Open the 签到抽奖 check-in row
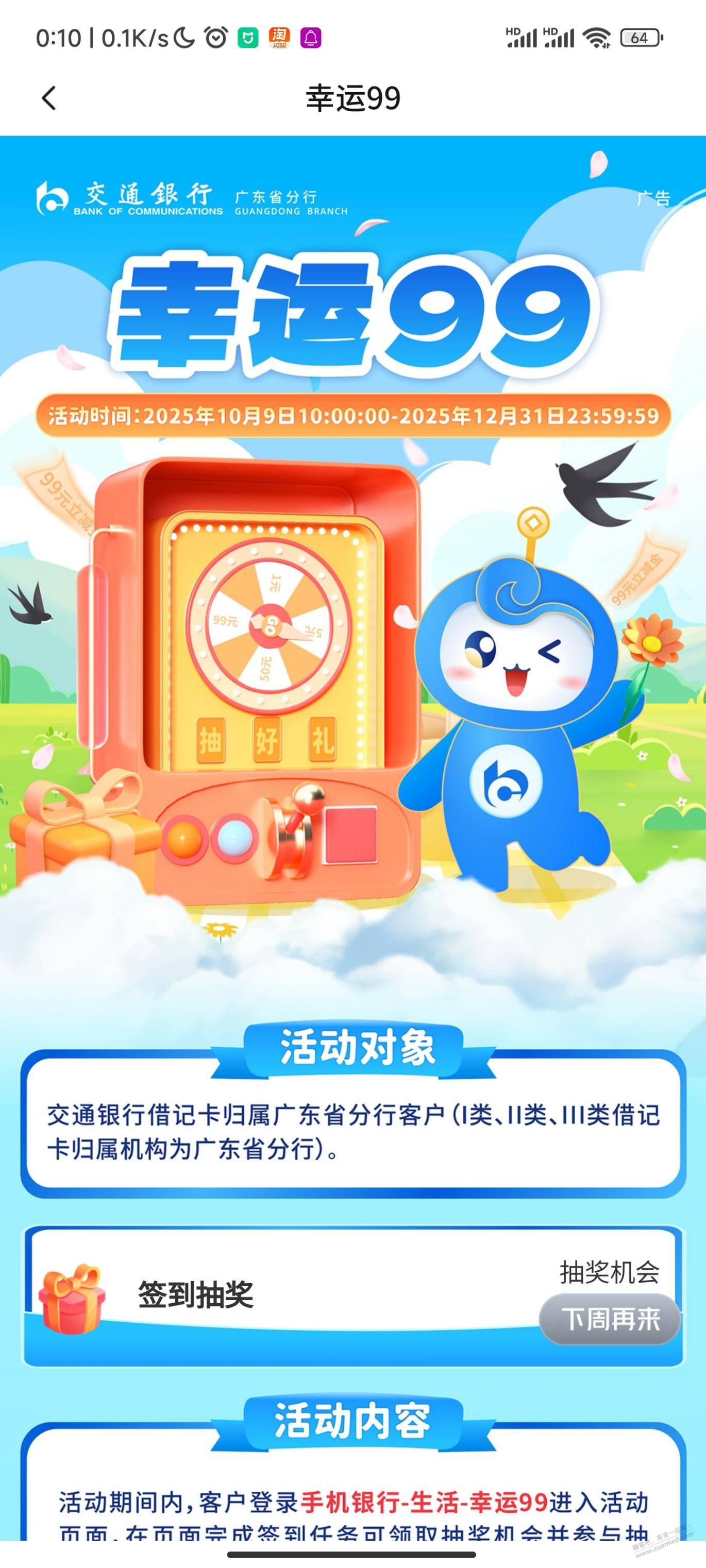 coord(195,1293)
